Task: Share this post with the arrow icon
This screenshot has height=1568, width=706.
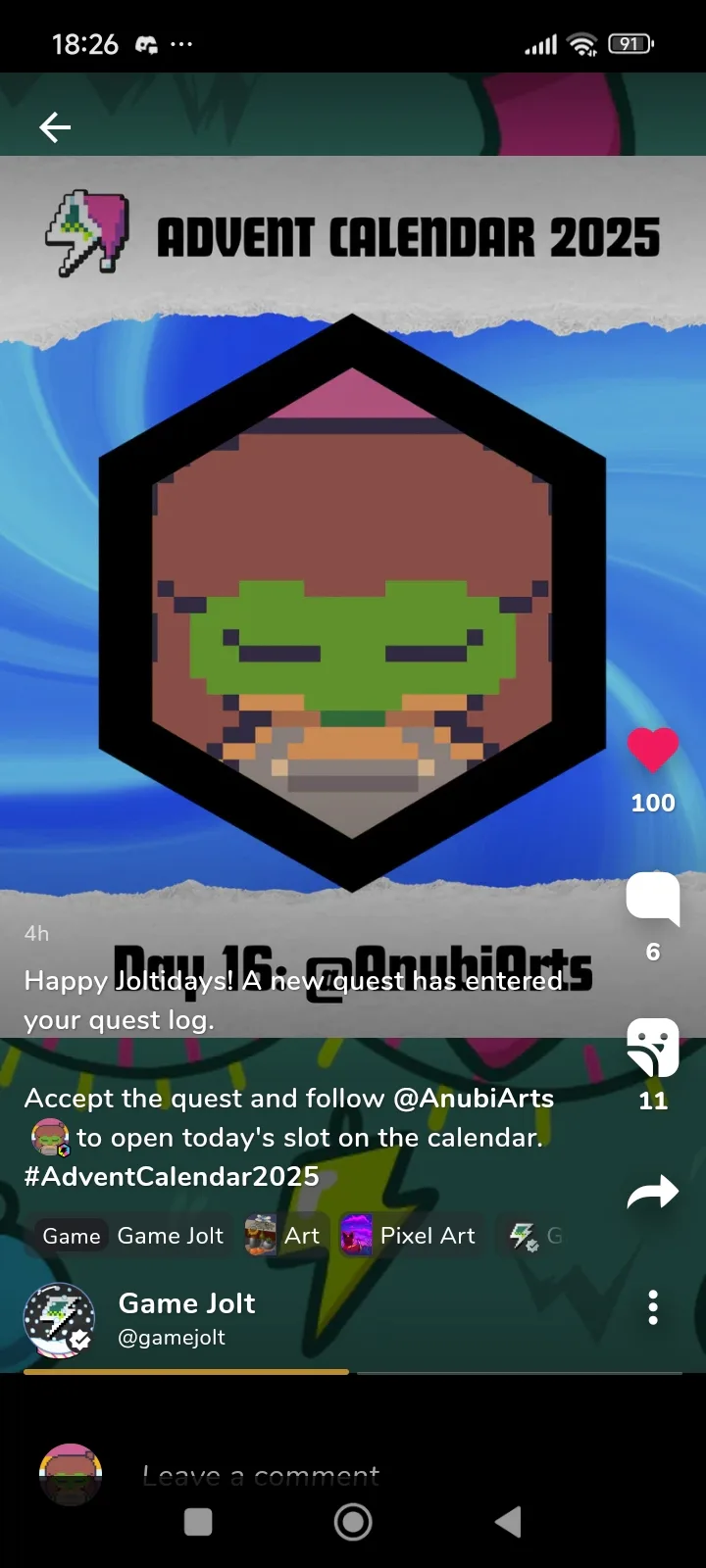Action: tap(653, 1192)
